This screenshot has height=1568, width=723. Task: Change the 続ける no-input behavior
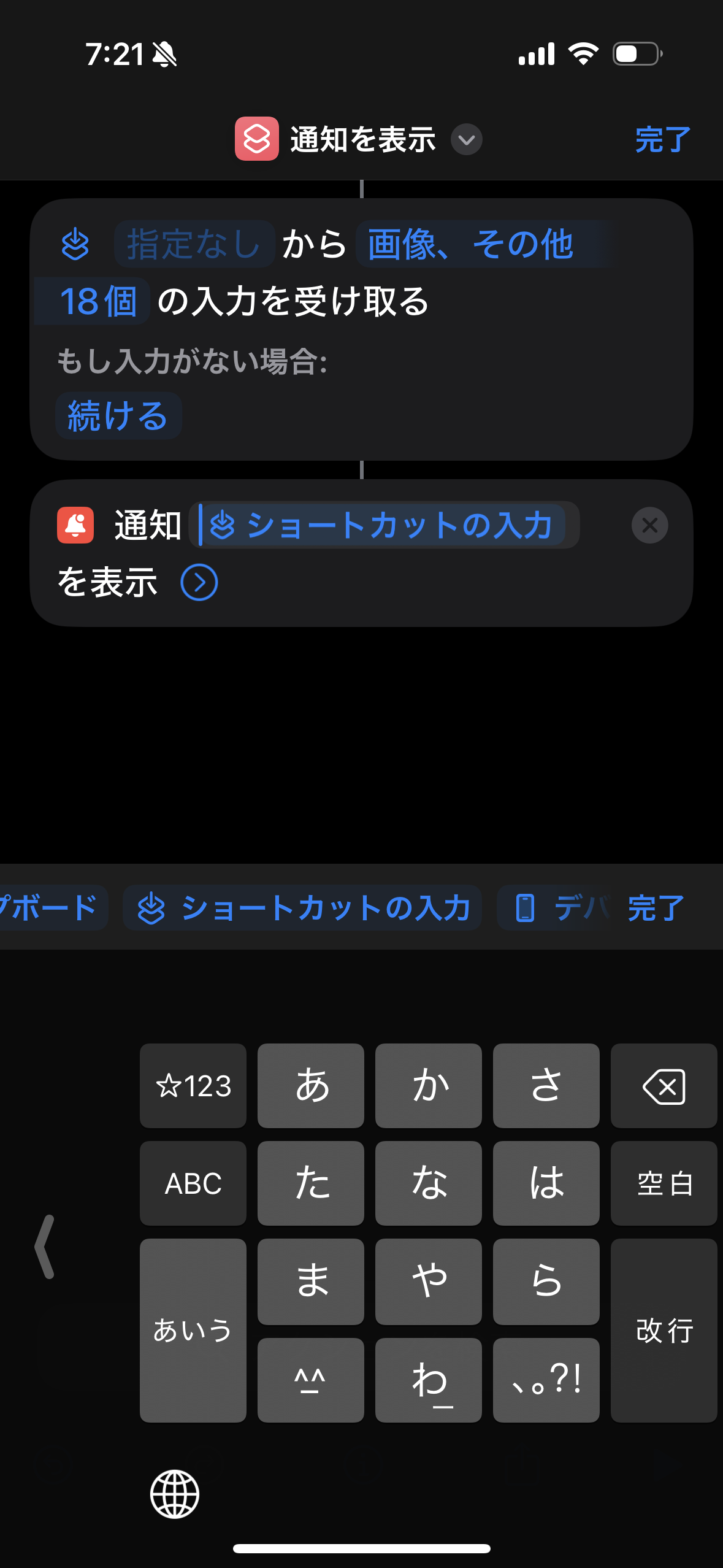(118, 415)
